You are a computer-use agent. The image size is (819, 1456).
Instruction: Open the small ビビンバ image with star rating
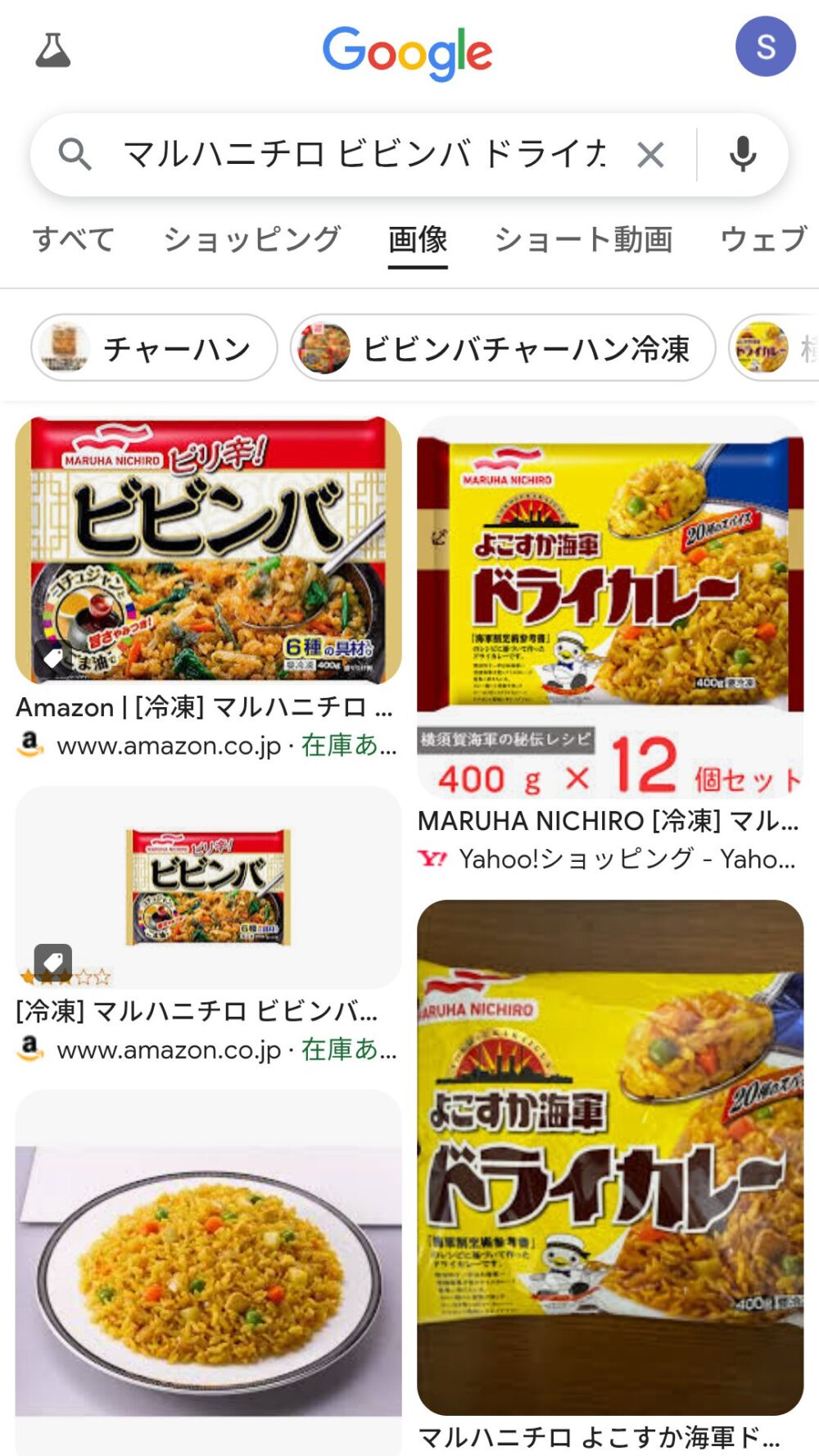pos(208,887)
